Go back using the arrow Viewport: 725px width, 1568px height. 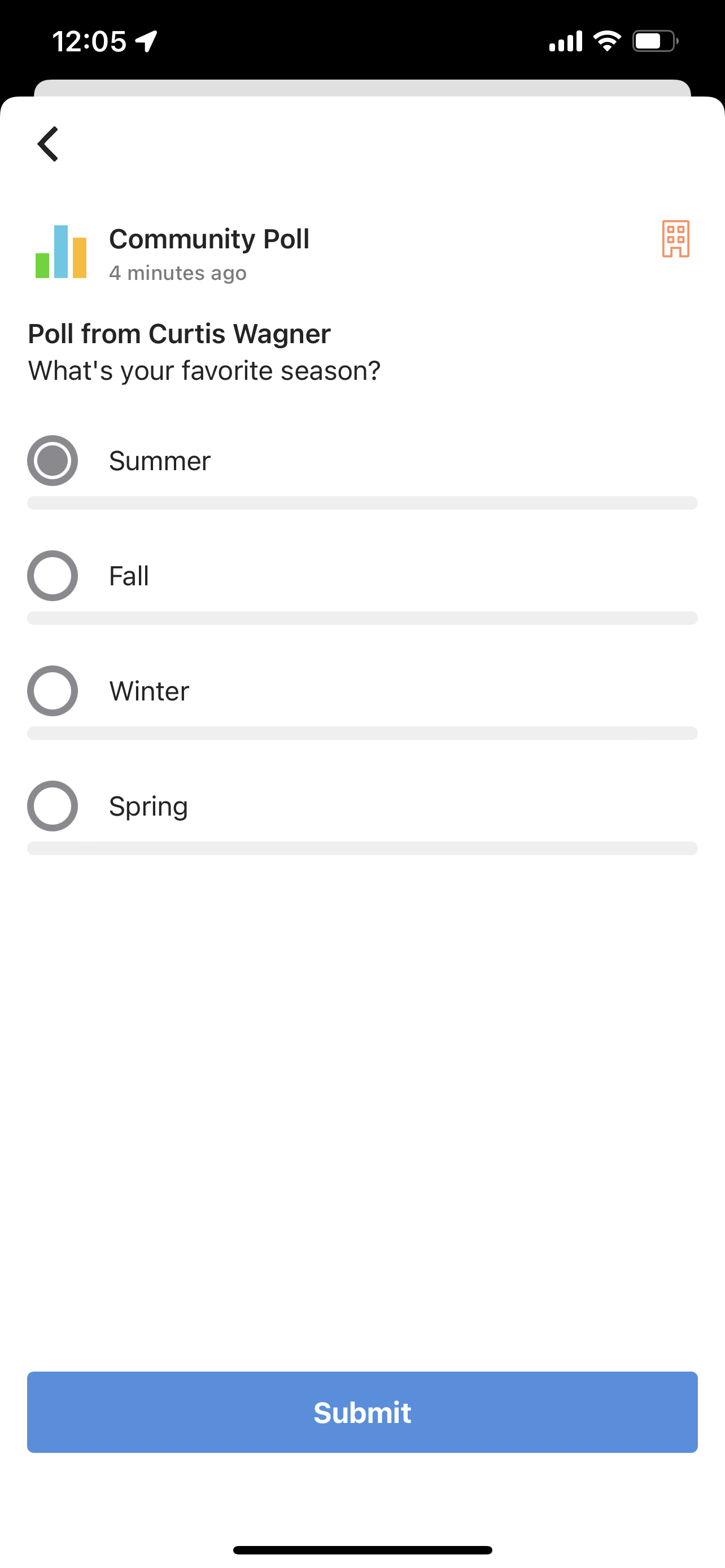click(x=48, y=144)
